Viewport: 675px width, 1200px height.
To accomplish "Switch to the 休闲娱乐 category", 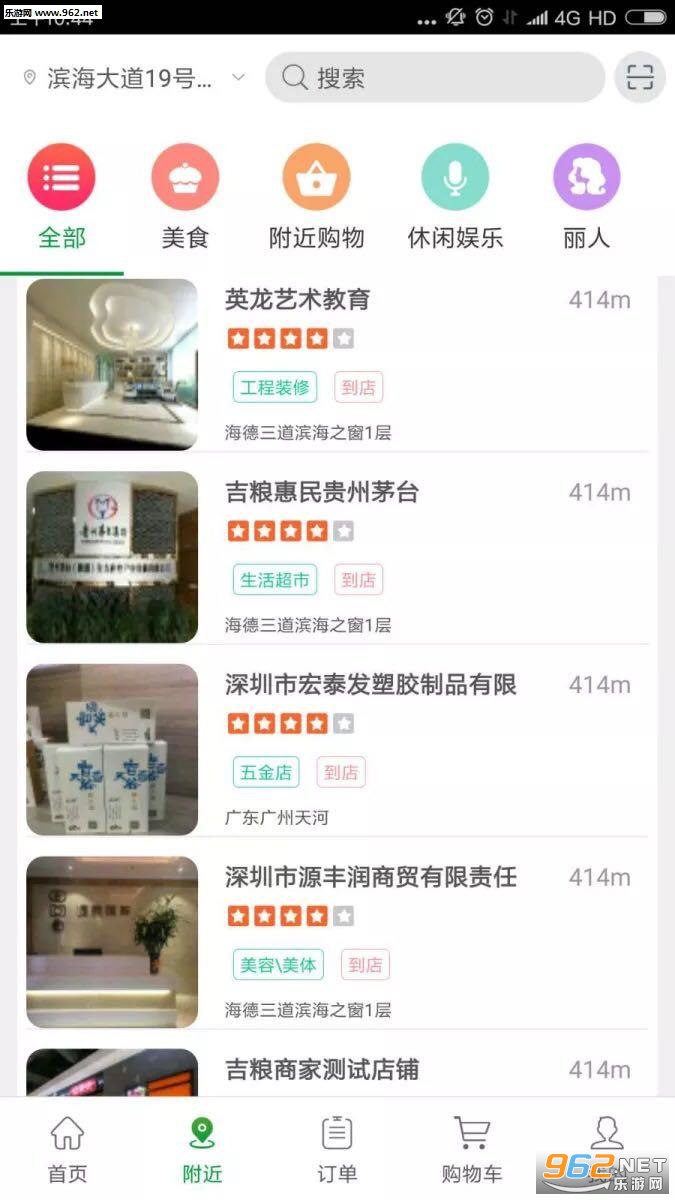I will tap(455, 197).
